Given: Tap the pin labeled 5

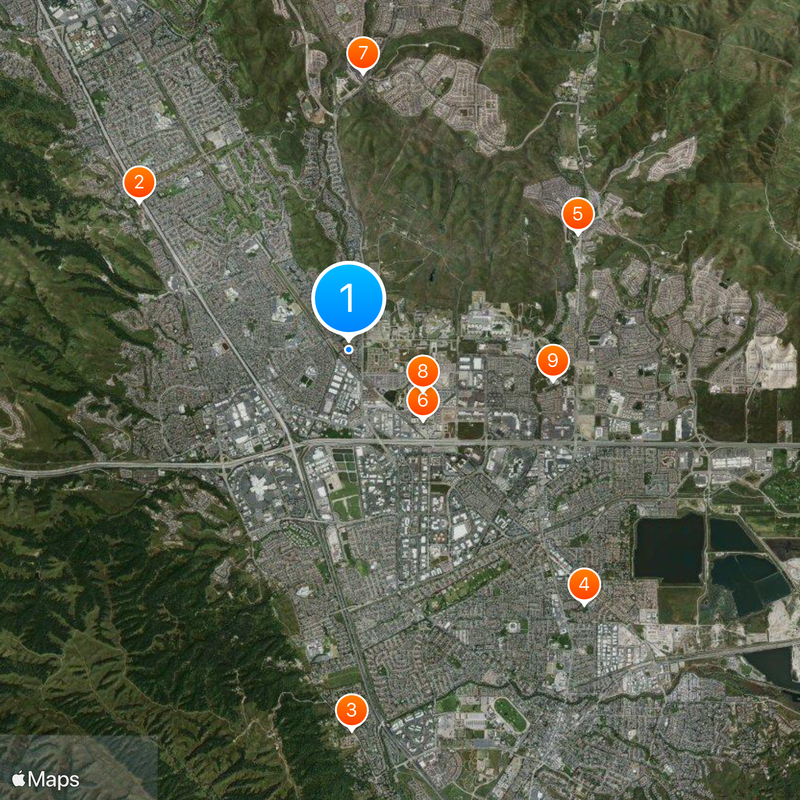Looking at the screenshot, I should (577, 214).
